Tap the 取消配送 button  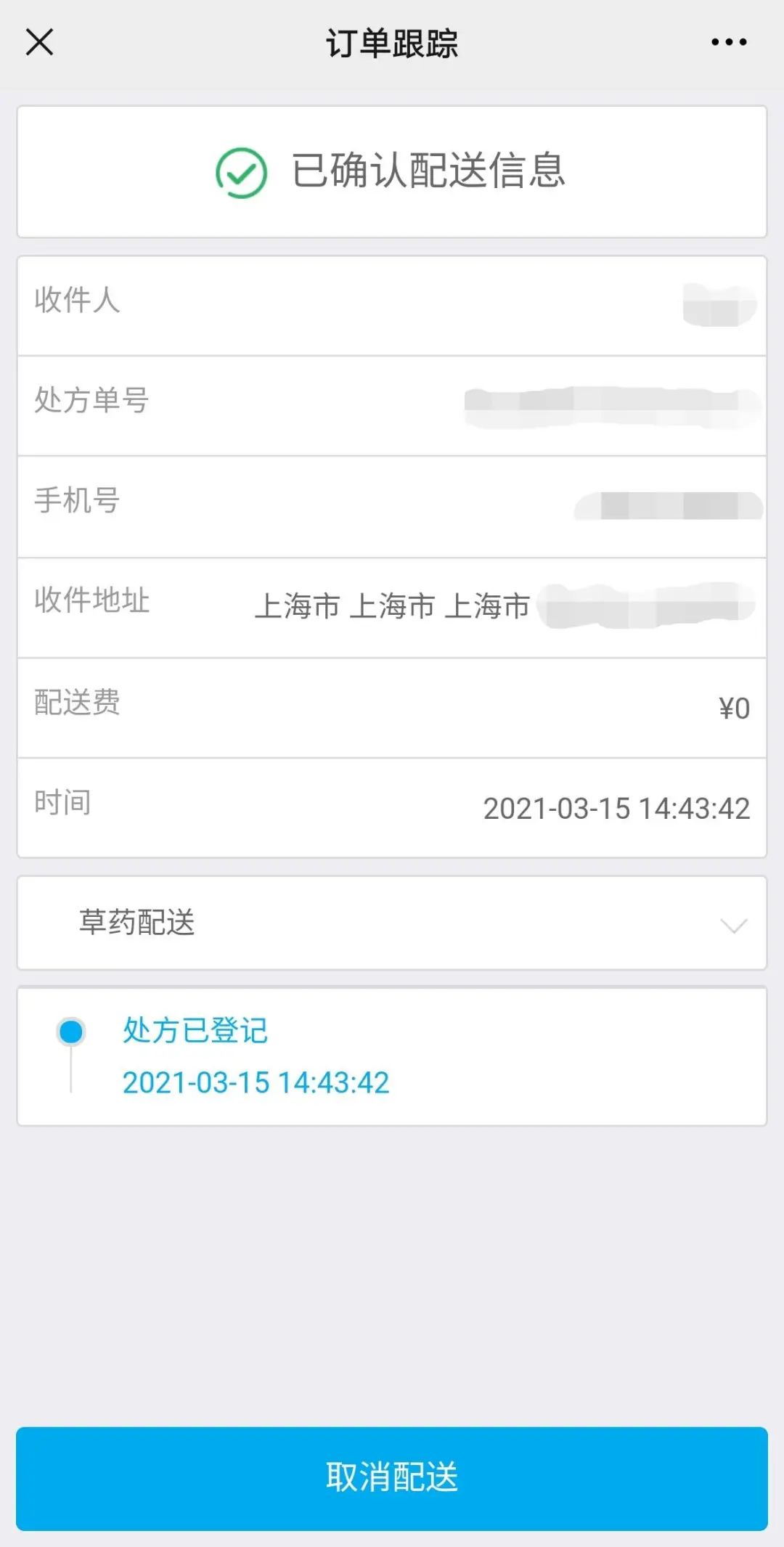392,1478
